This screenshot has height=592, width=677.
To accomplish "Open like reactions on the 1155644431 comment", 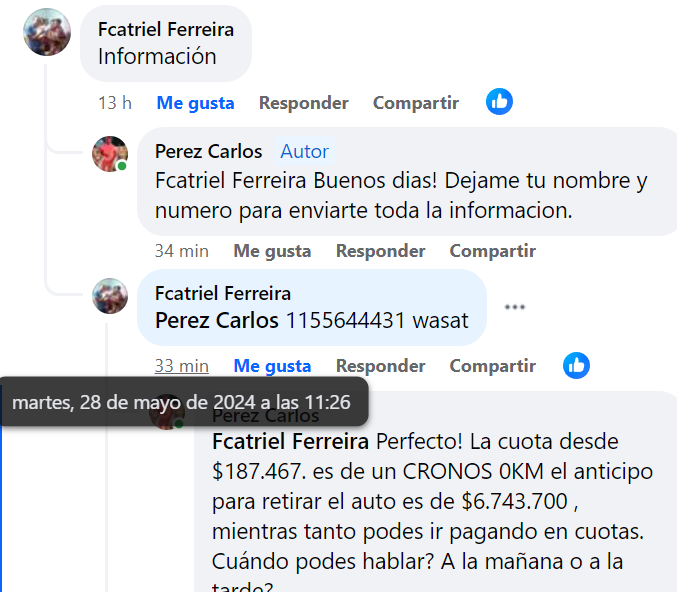I will [576, 365].
